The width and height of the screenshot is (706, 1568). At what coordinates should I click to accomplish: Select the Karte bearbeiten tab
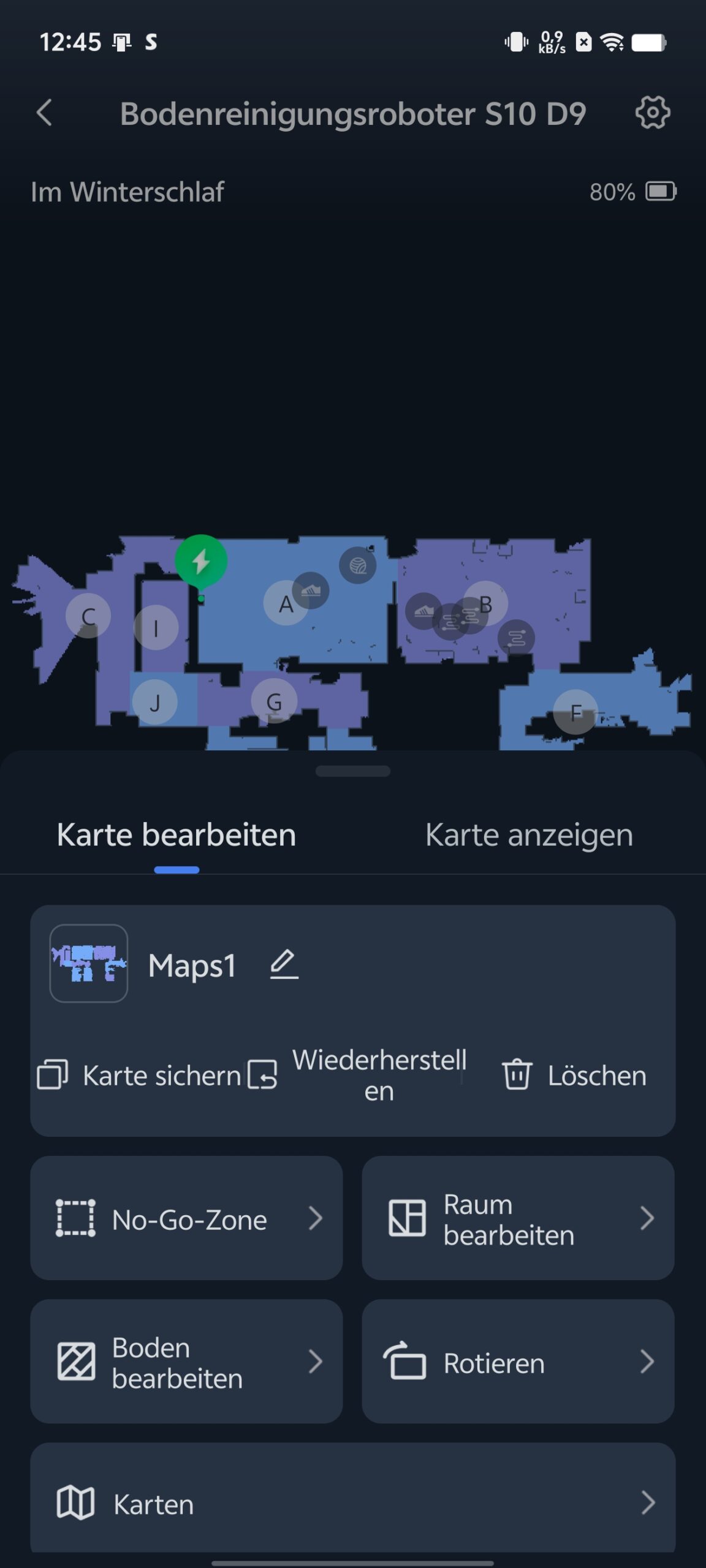[176, 835]
